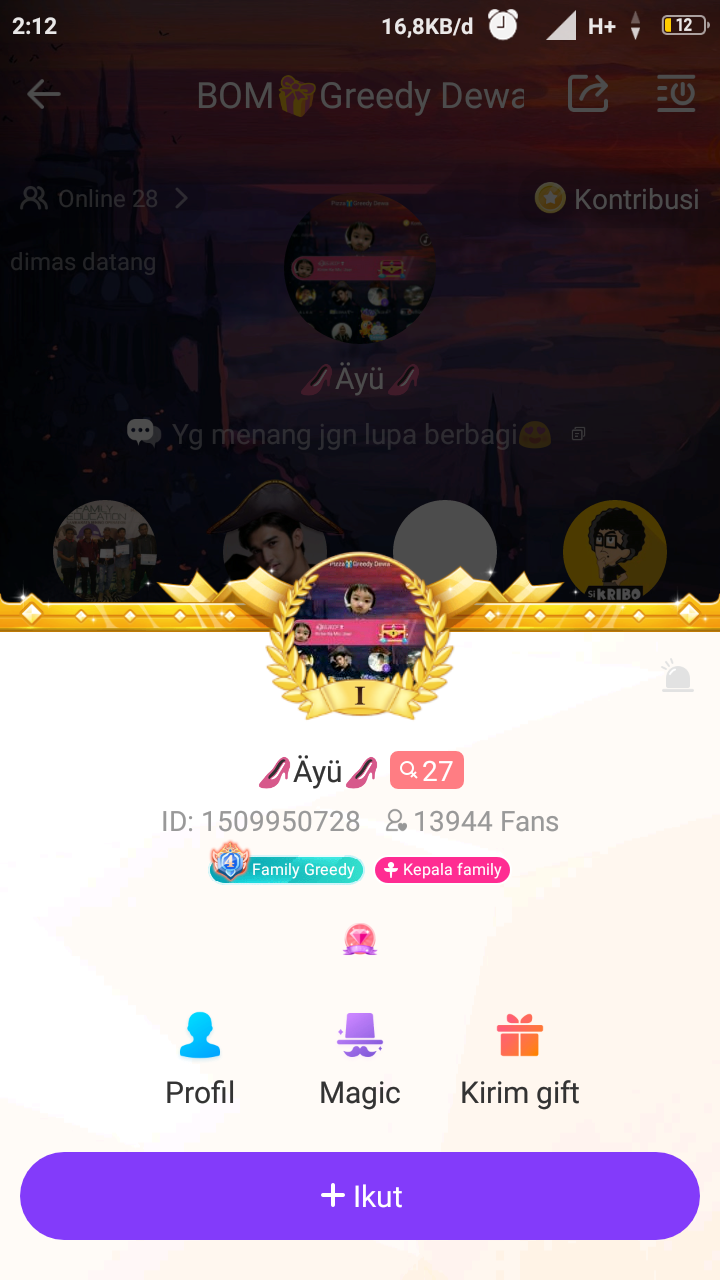This screenshot has width=720, height=1280.
Task: Open the room menu icon at top right
Action: [676, 94]
